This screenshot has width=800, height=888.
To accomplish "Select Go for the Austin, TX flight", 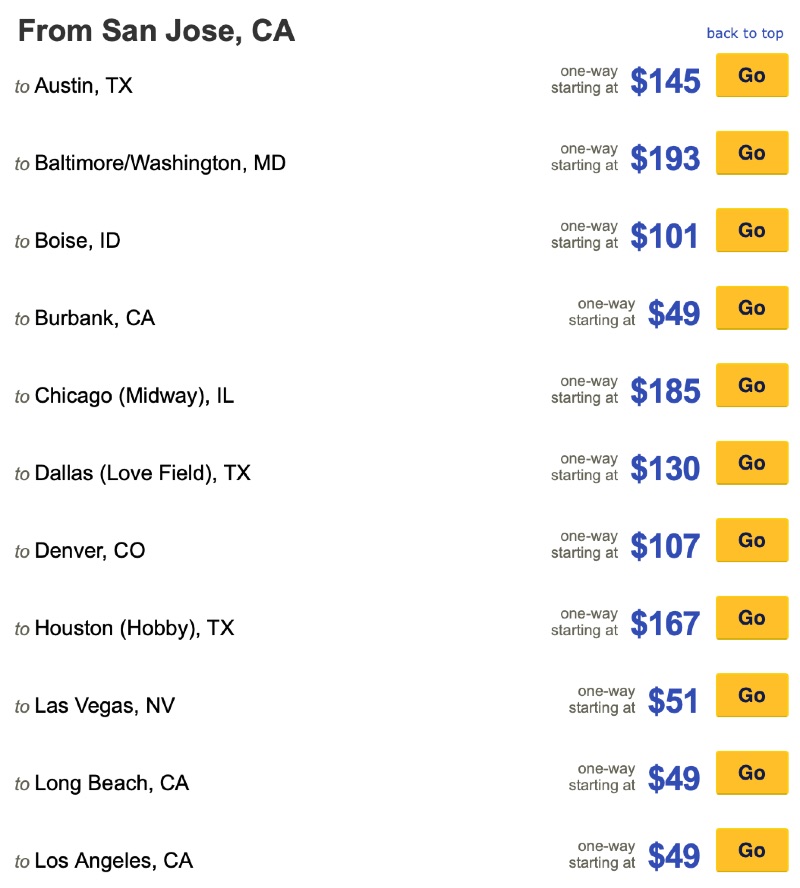I will tap(752, 76).
